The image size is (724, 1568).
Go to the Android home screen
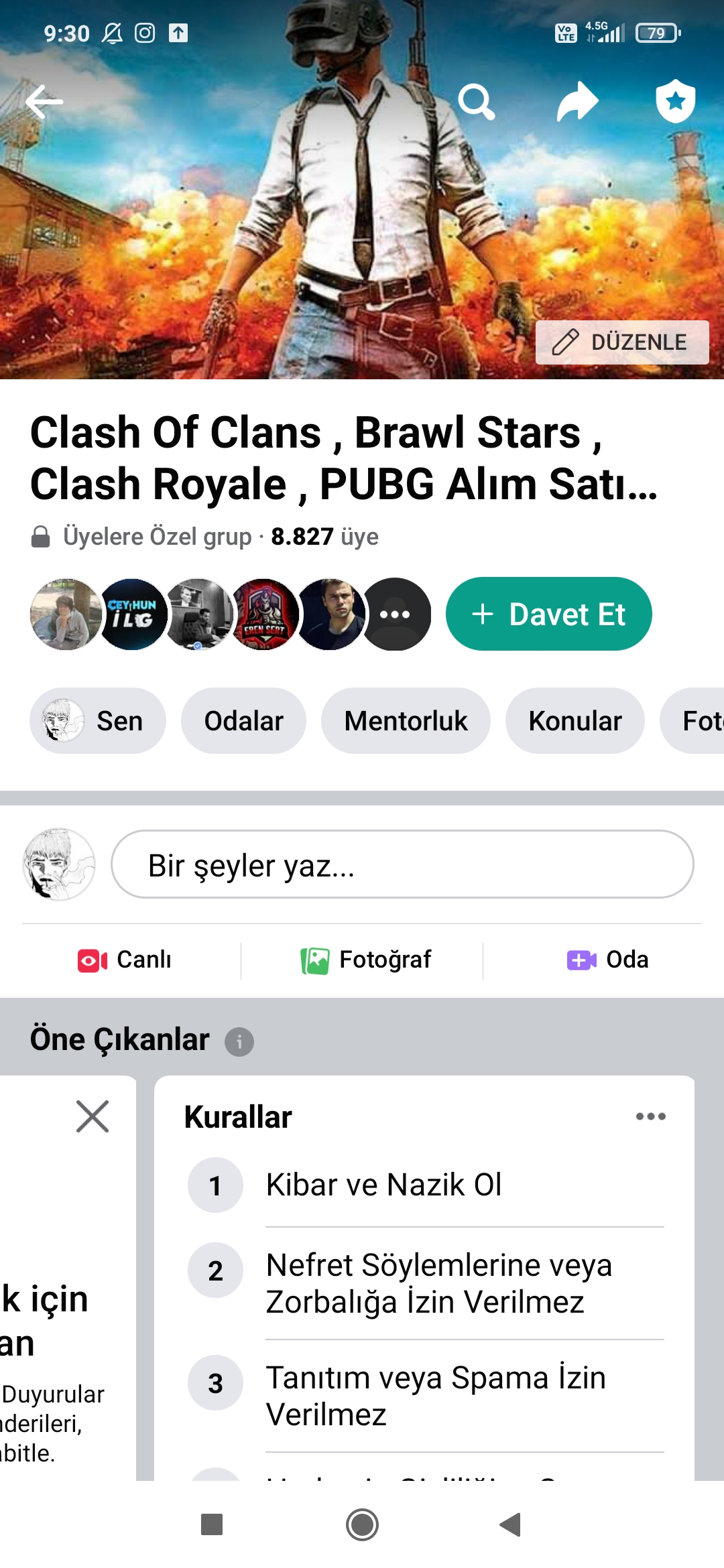(x=362, y=1524)
